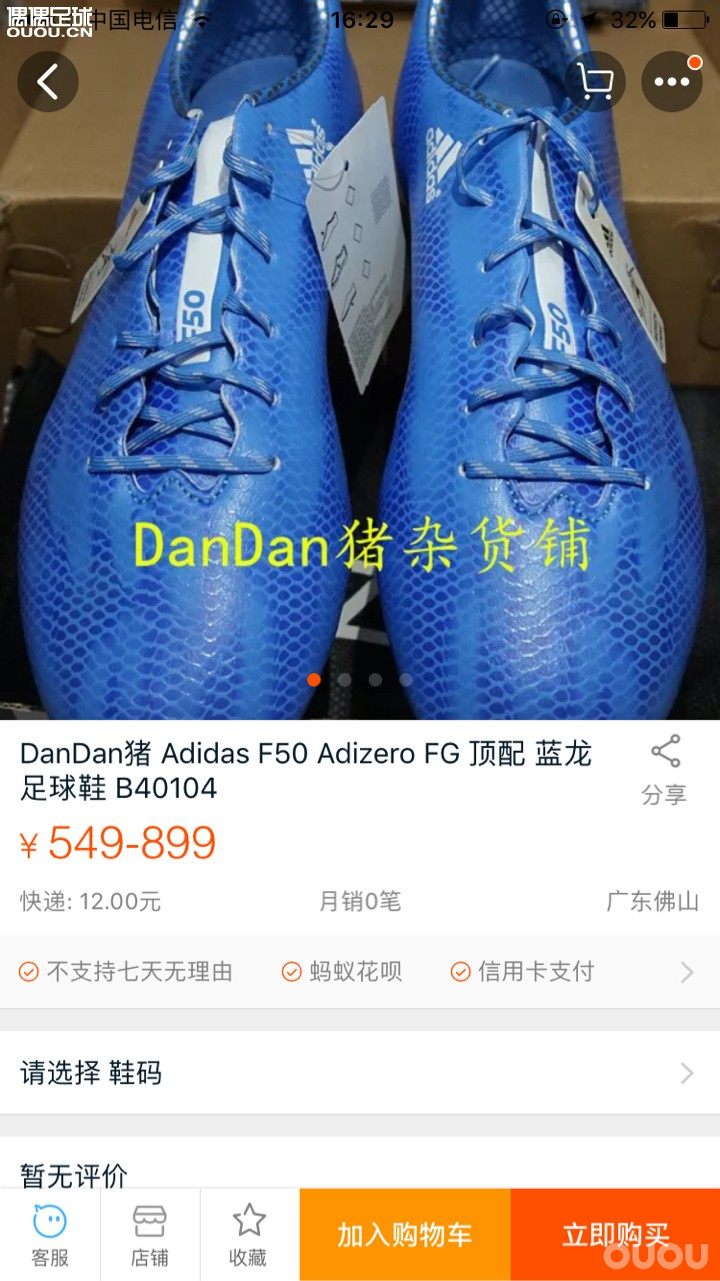The width and height of the screenshot is (720, 1281).
Task: Tap the back arrow at top left
Action: click(48, 82)
